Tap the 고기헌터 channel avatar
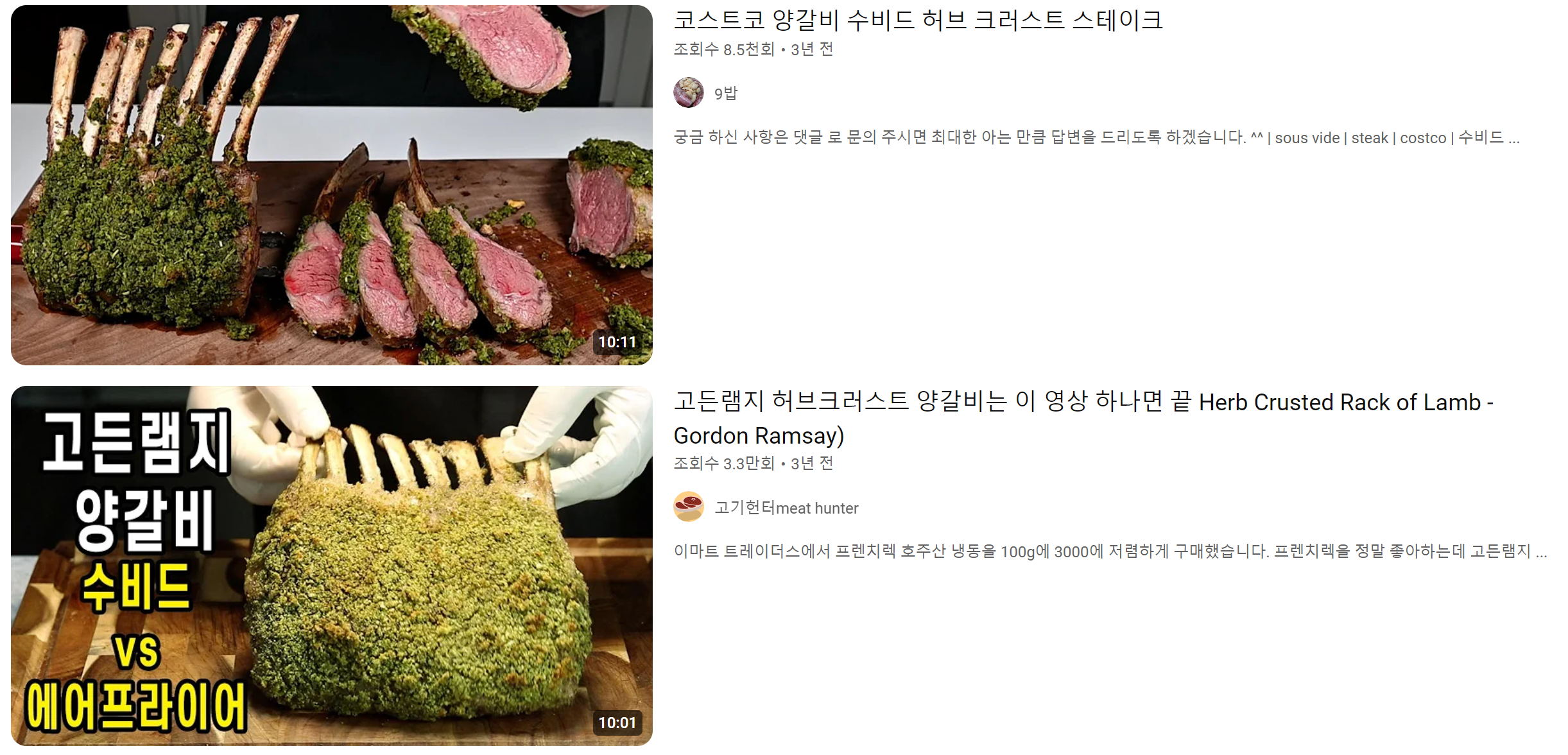The width and height of the screenshot is (1568, 755). click(x=688, y=507)
